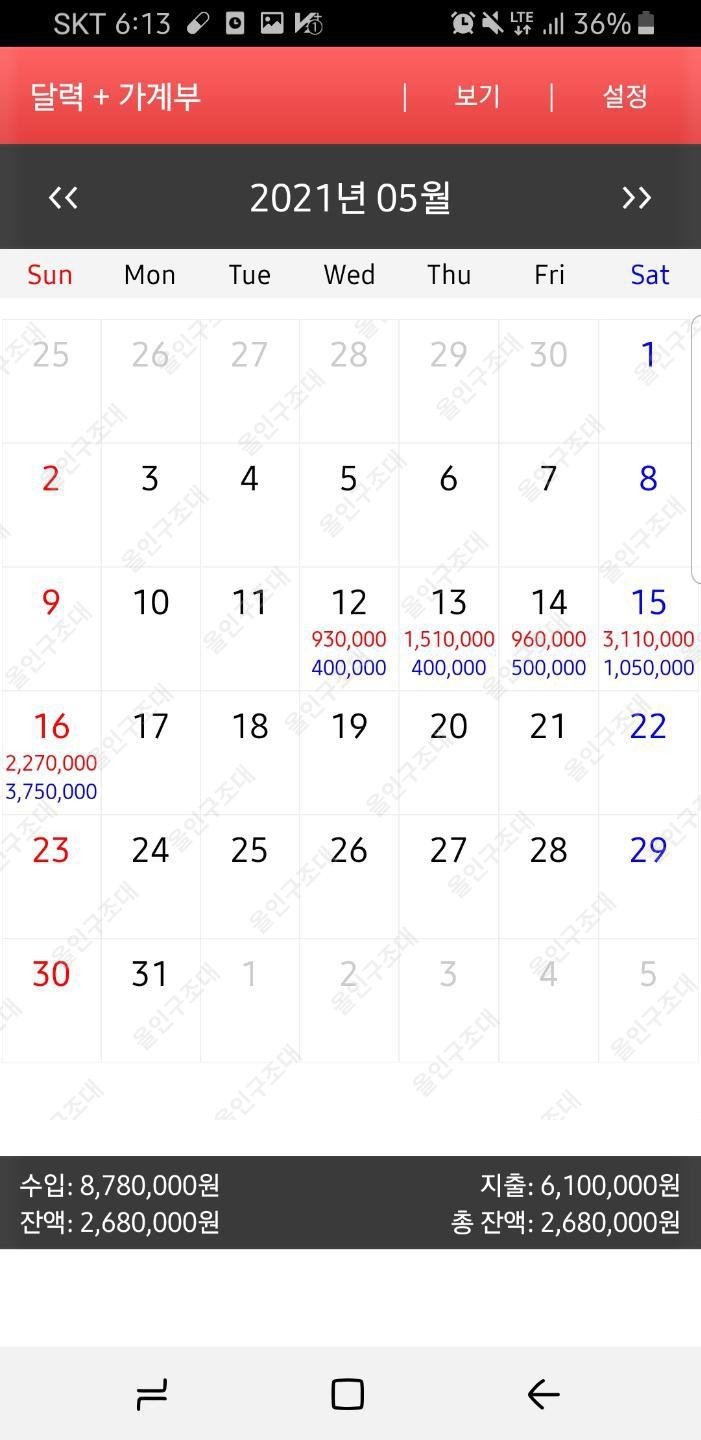Select May 24 date cell
The width and height of the screenshot is (701, 1440).
click(150, 877)
